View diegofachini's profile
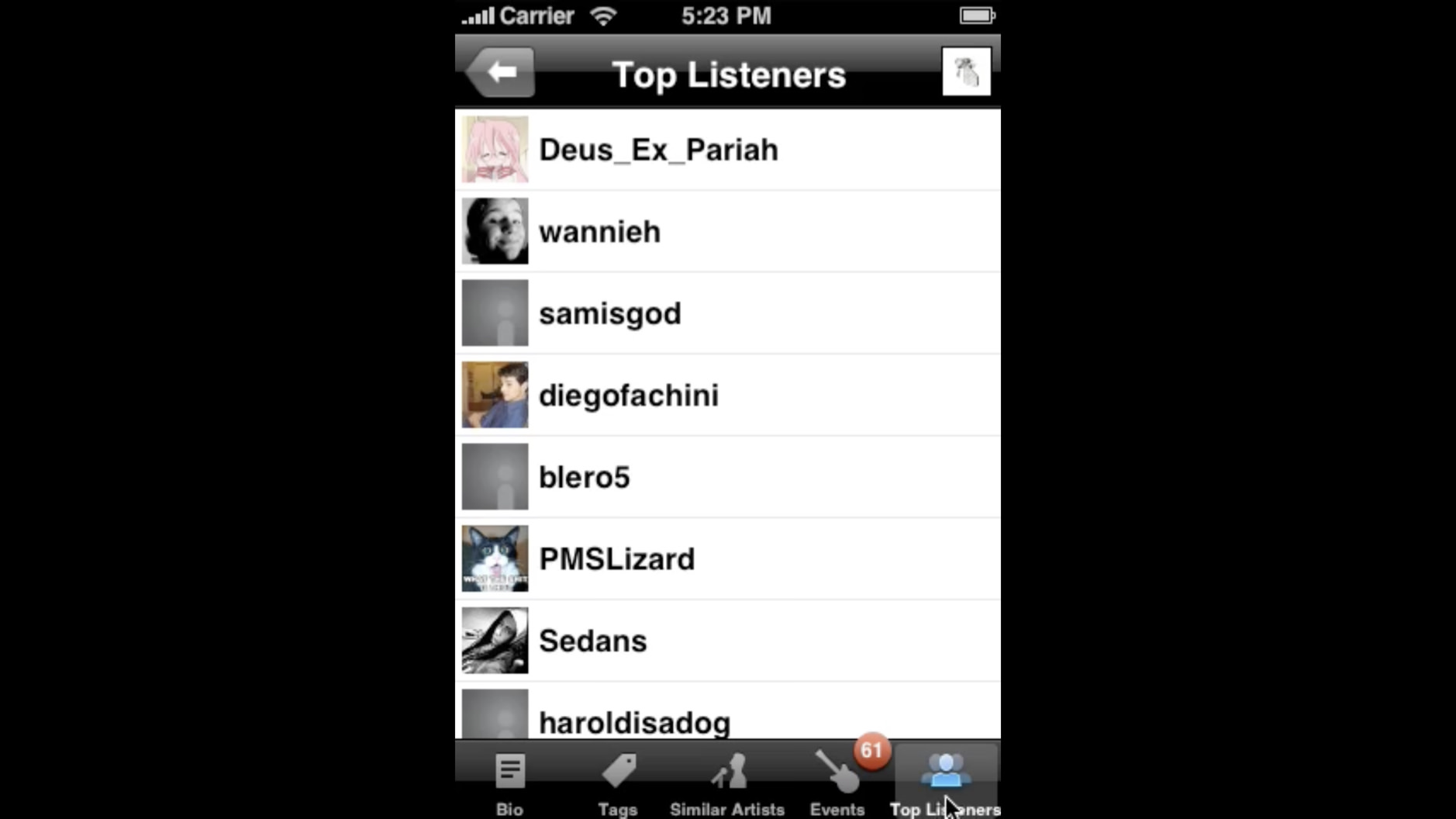 (x=727, y=396)
